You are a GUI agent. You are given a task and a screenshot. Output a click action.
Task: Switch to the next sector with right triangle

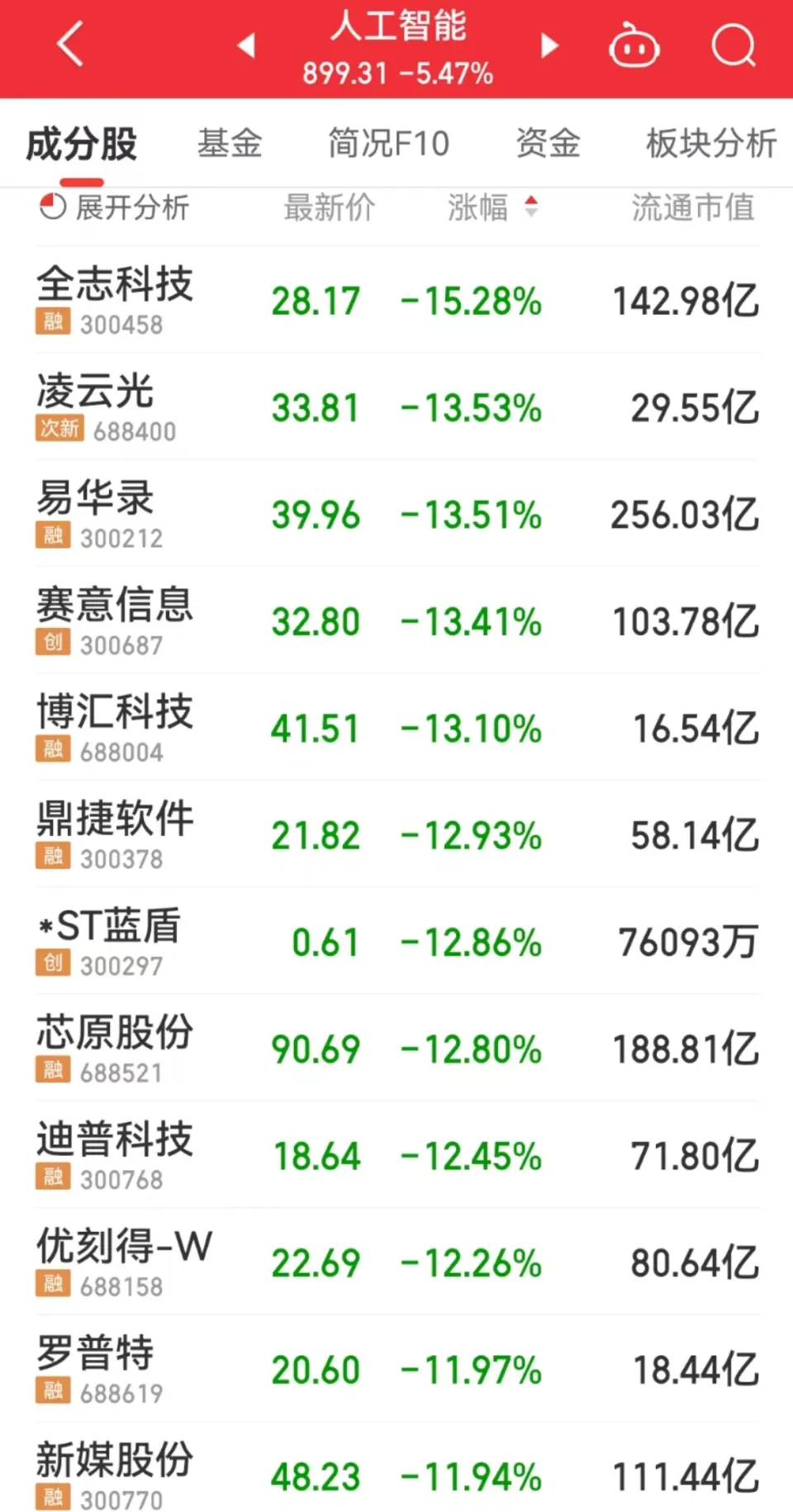click(549, 45)
